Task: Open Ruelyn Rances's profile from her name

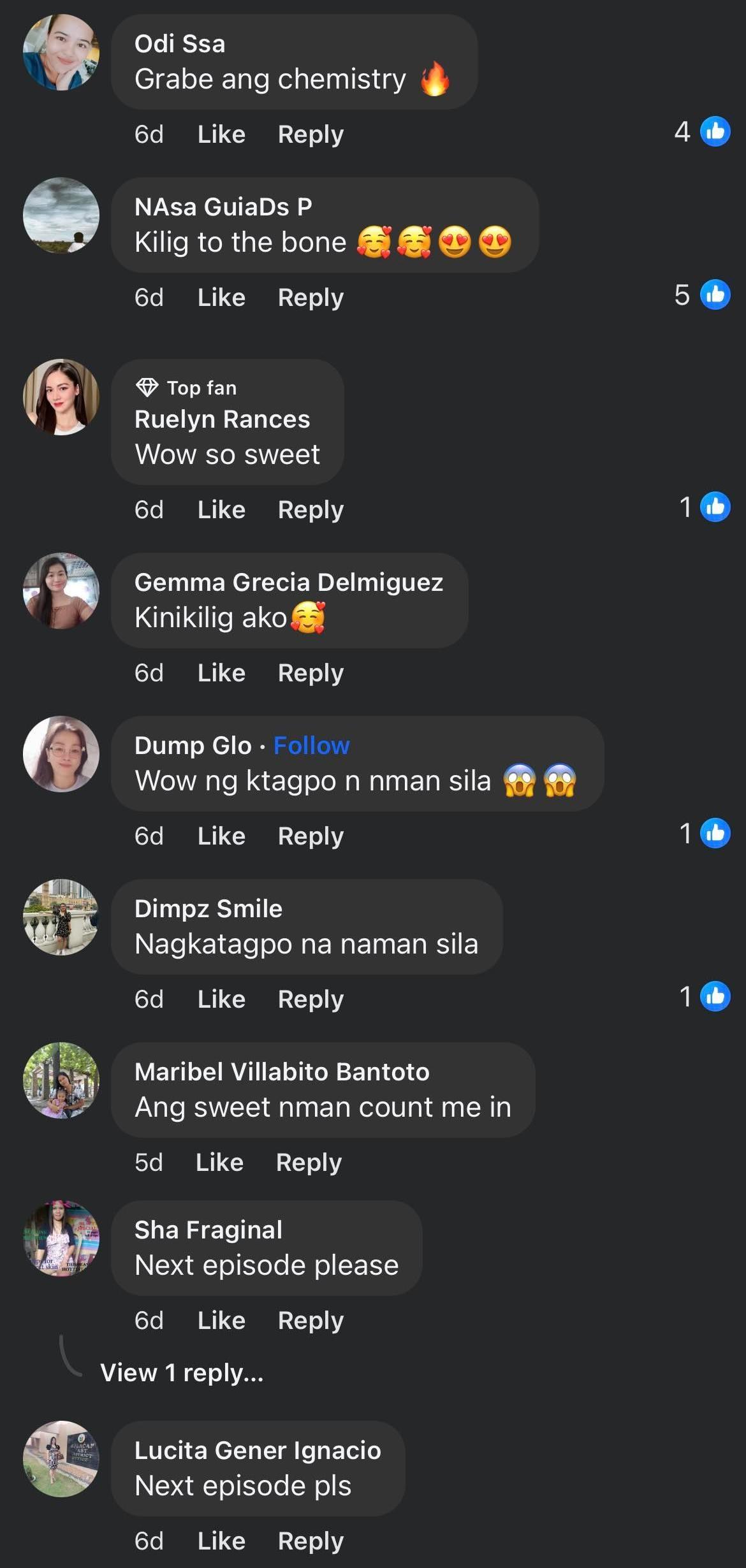Action: tap(222, 419)
